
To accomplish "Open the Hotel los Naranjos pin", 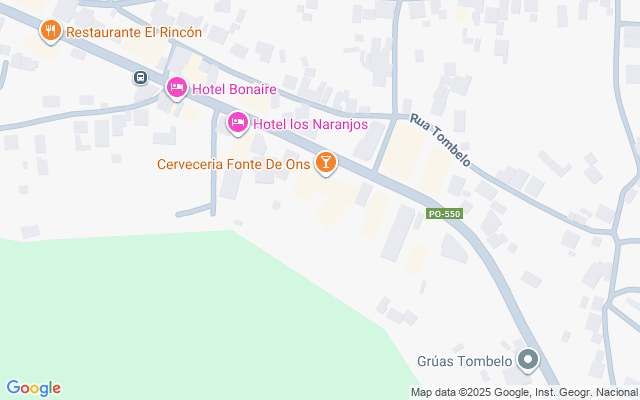I will (238, 124).
